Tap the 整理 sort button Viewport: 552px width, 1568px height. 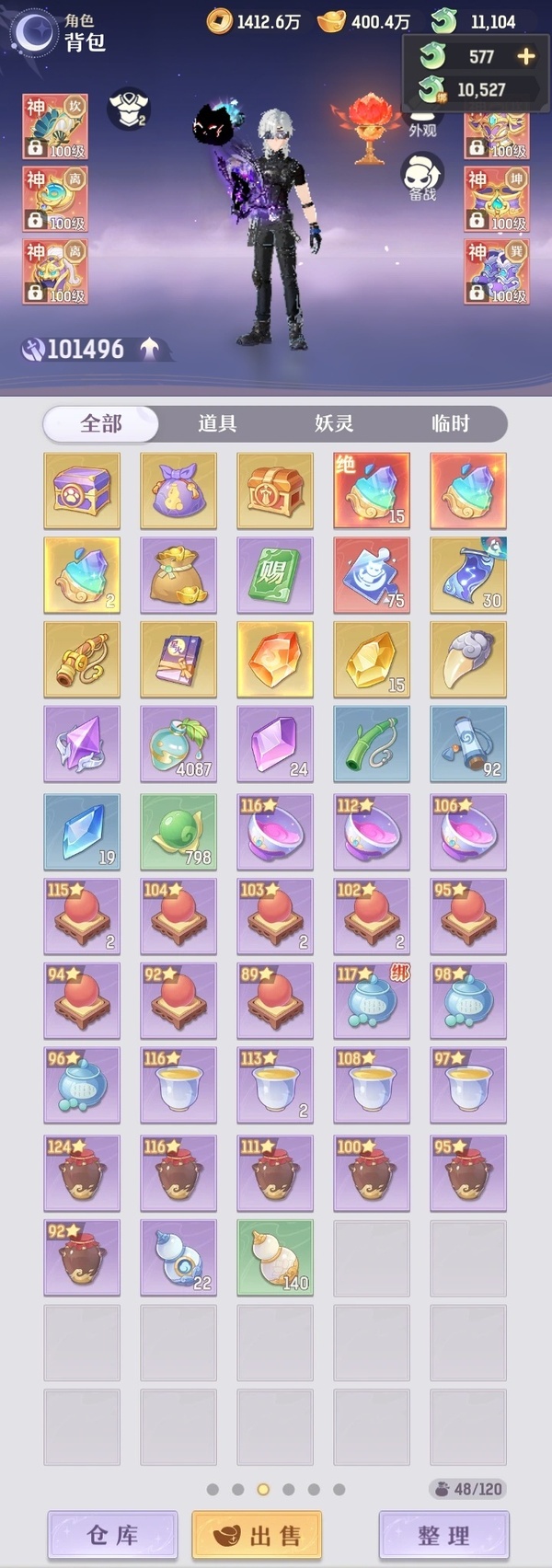tap(443, 1535)
